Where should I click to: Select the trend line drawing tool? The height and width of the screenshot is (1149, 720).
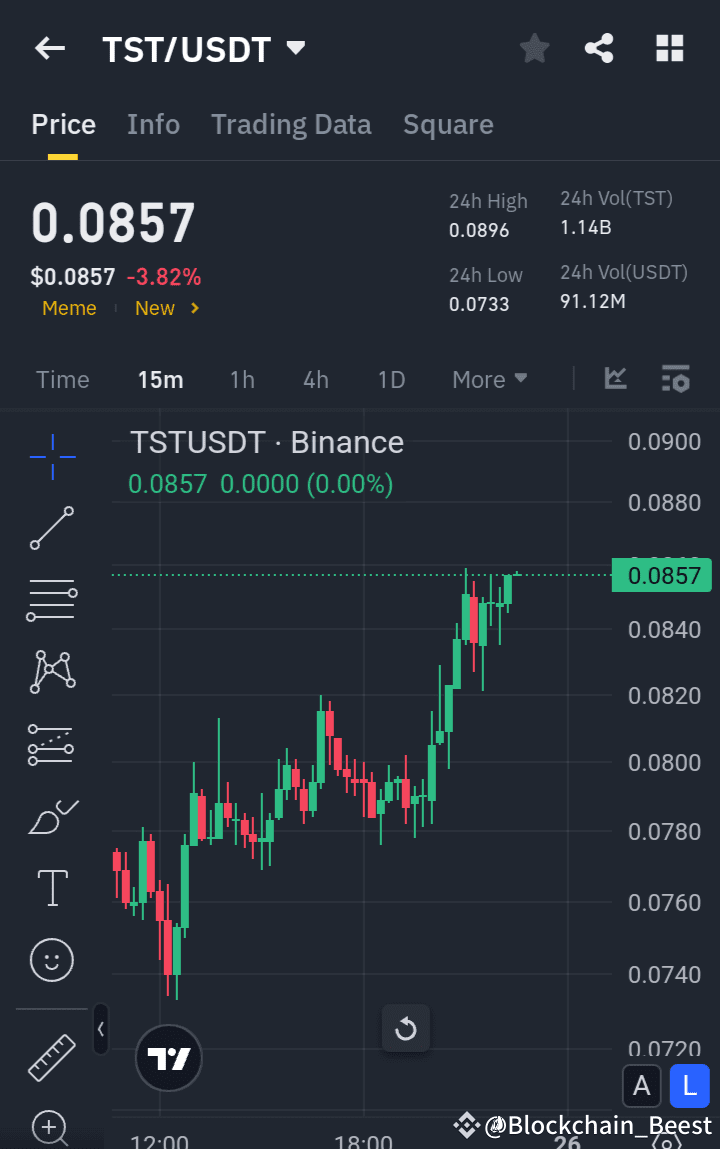tap(51, 528)
